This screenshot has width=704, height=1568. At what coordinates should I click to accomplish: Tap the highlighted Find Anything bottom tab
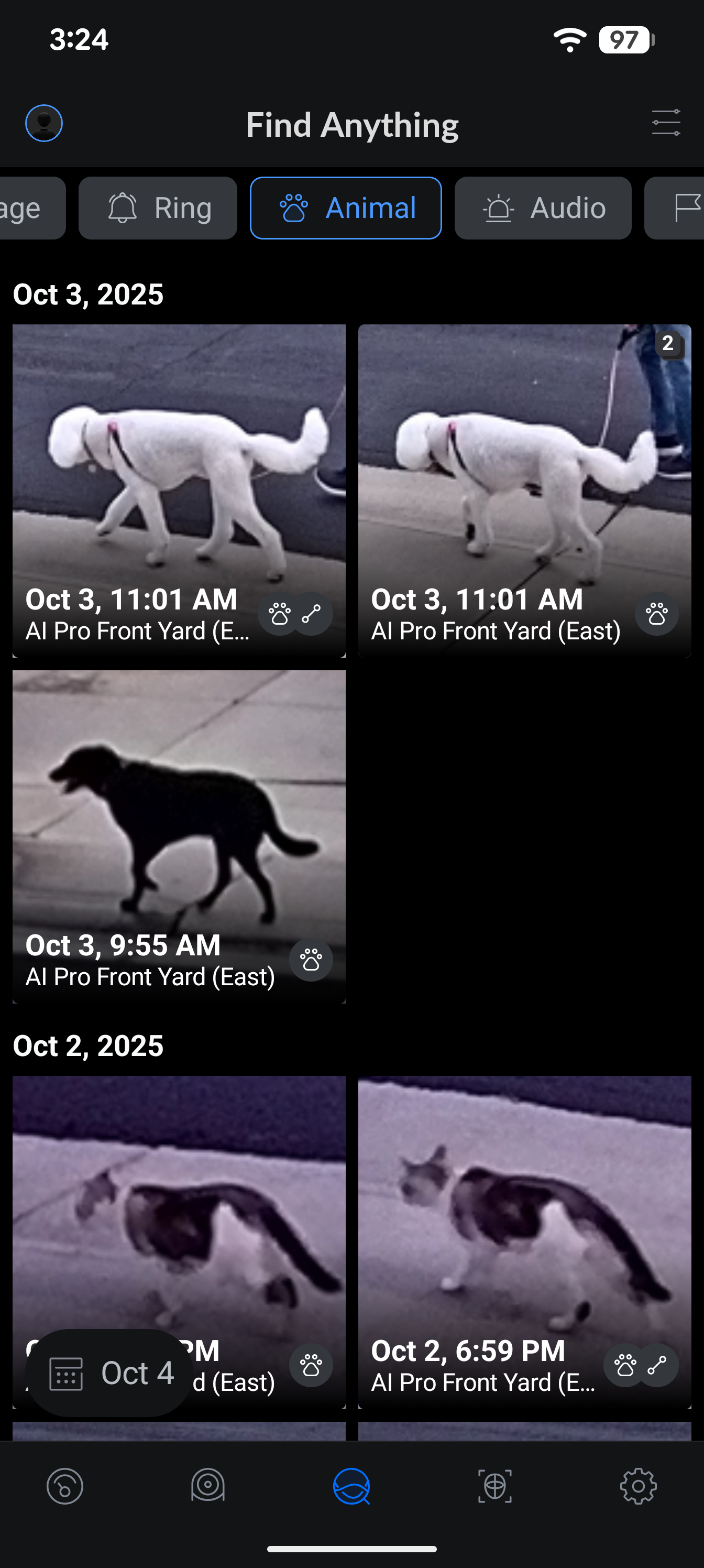point(351,1486)
